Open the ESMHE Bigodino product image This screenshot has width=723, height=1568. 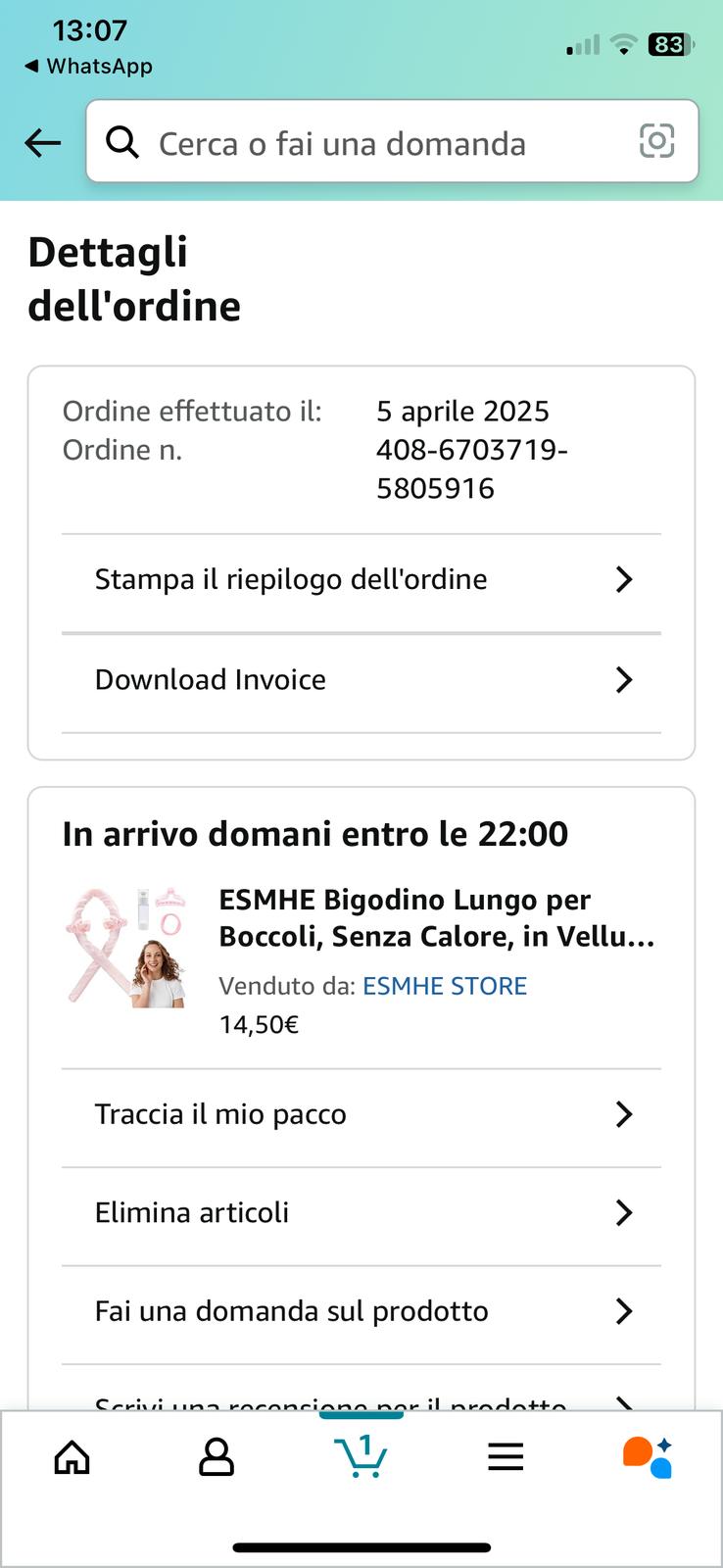[x=125, y=947]
